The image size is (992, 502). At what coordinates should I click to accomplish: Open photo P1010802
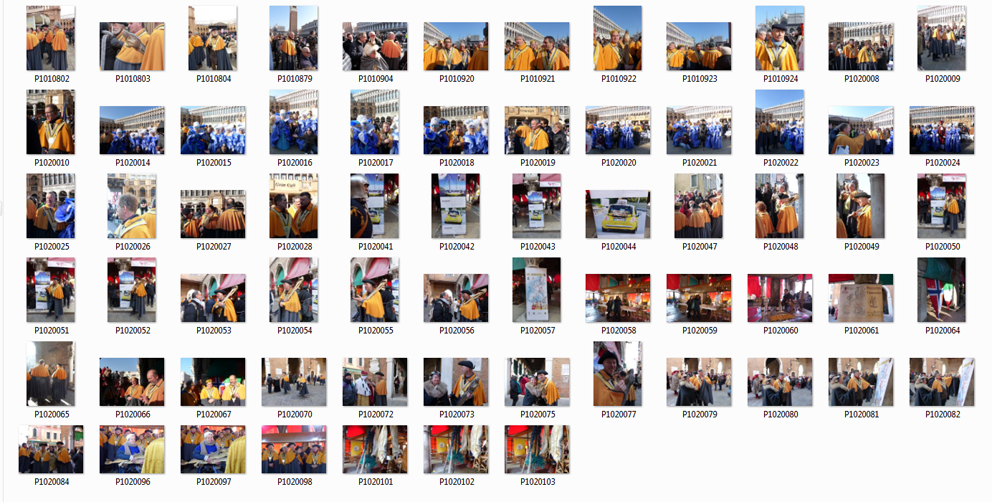[x=50, y=38]
